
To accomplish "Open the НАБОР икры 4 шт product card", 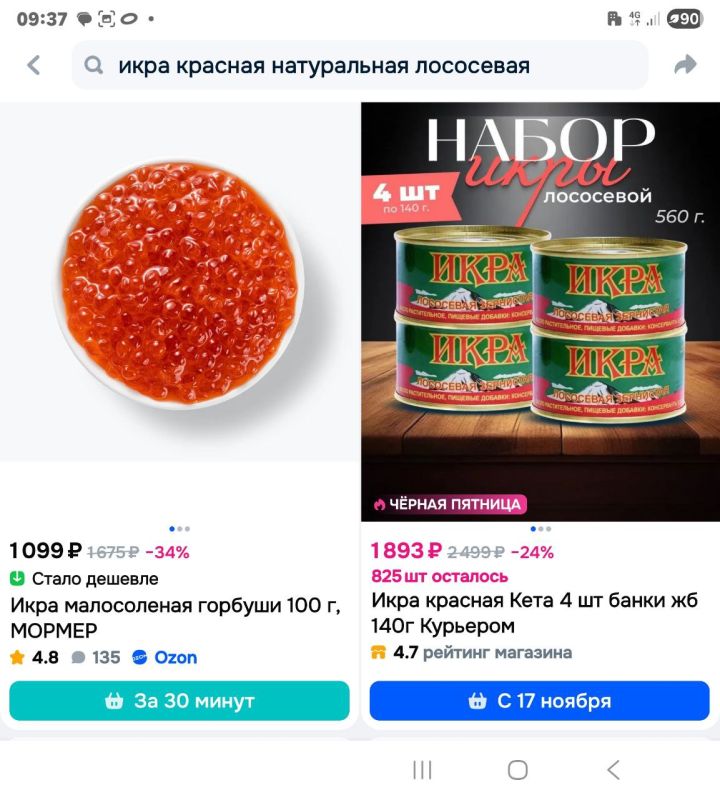I will click(540, 300).
